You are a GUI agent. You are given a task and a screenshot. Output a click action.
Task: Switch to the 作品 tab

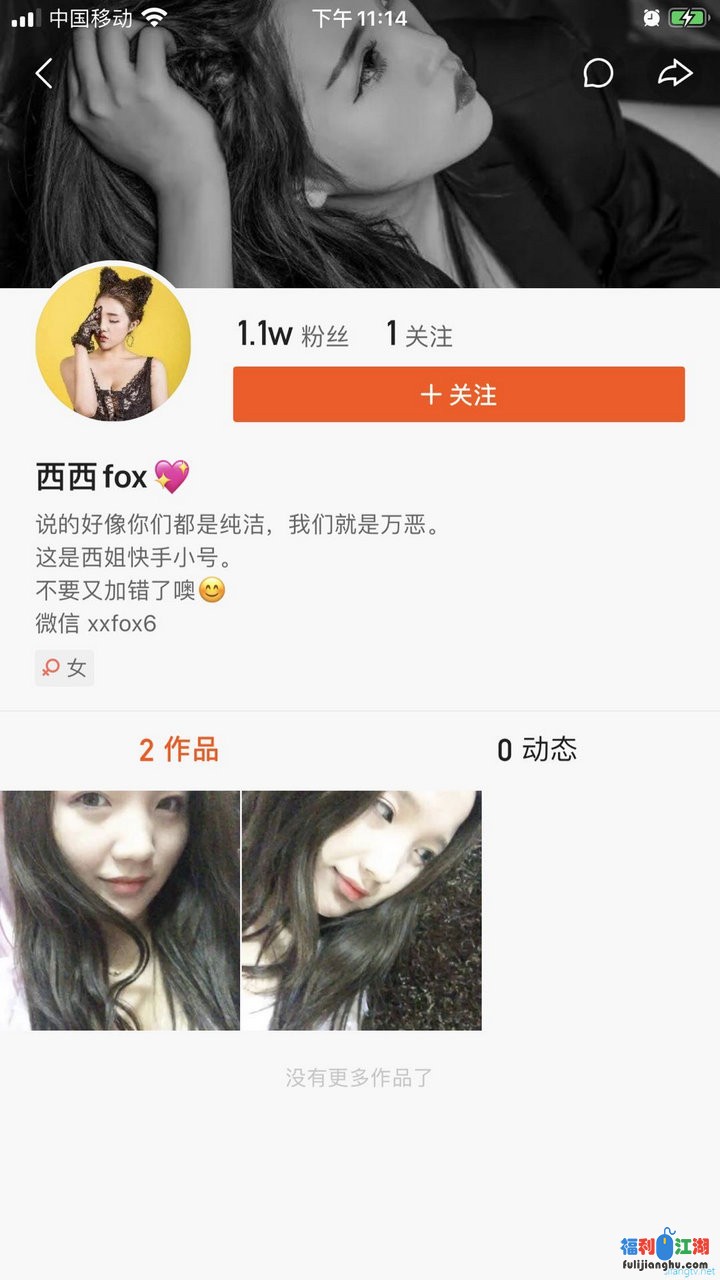click(179, 750)
